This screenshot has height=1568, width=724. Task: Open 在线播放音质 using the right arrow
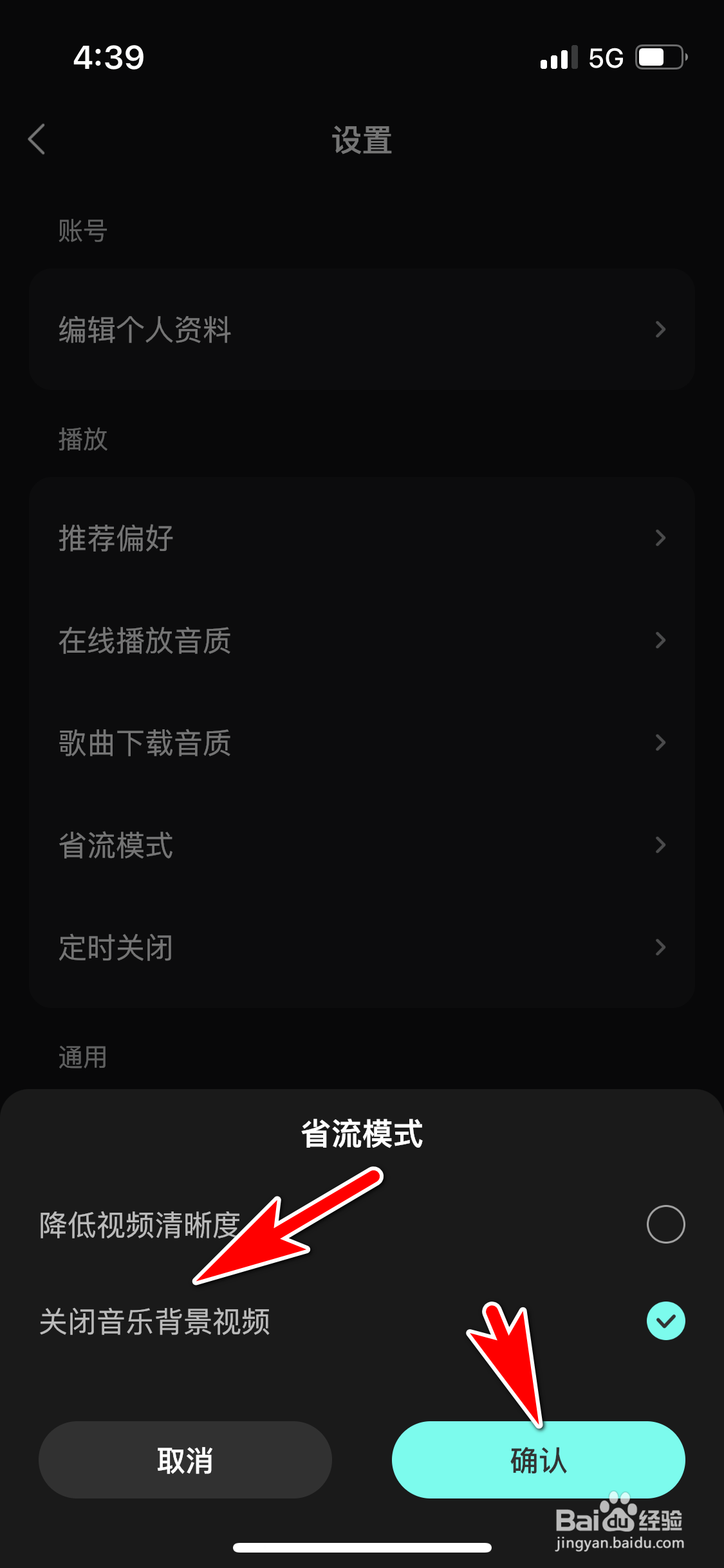[x=660, y=641]
